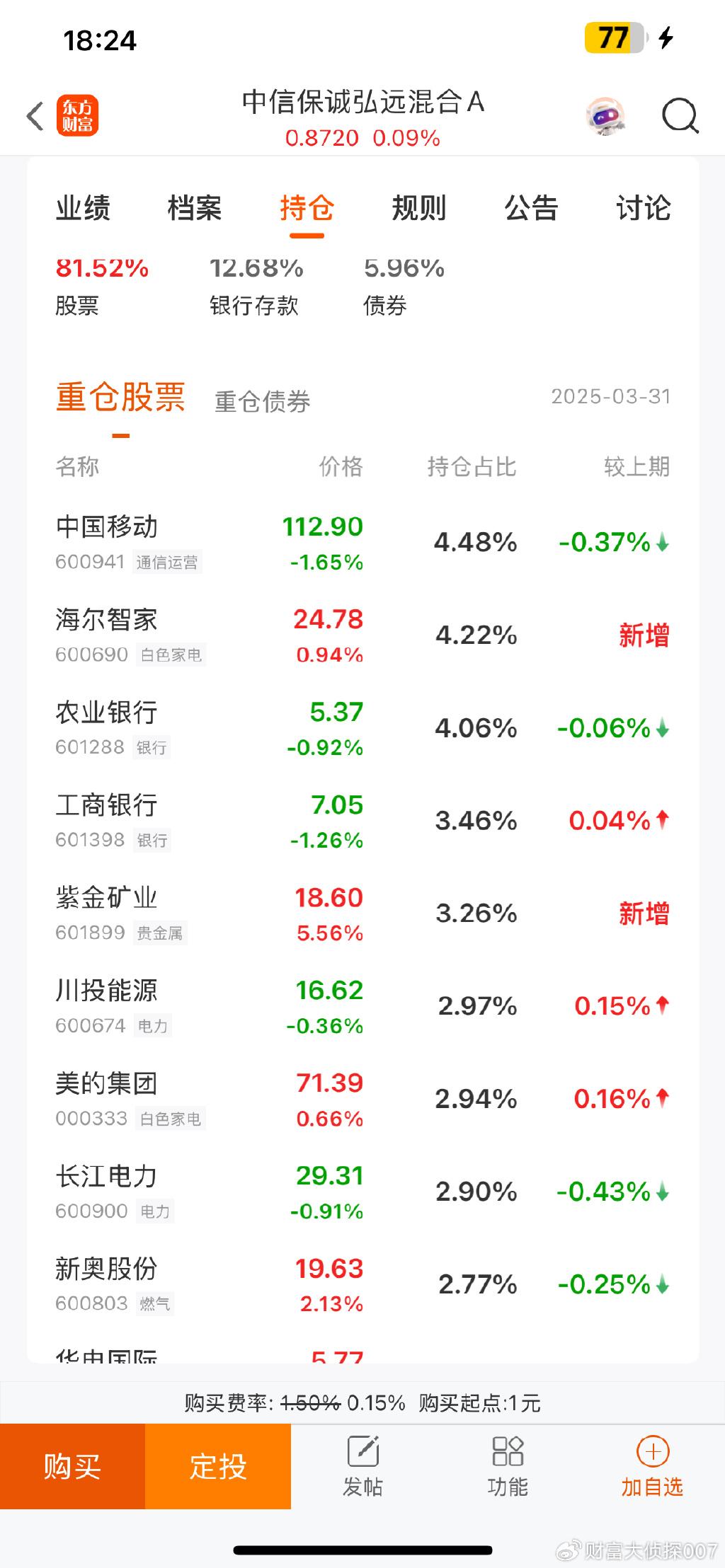Open 发帖 to write a post
Screen dimensions: 725x1568
coord(362,1466)
